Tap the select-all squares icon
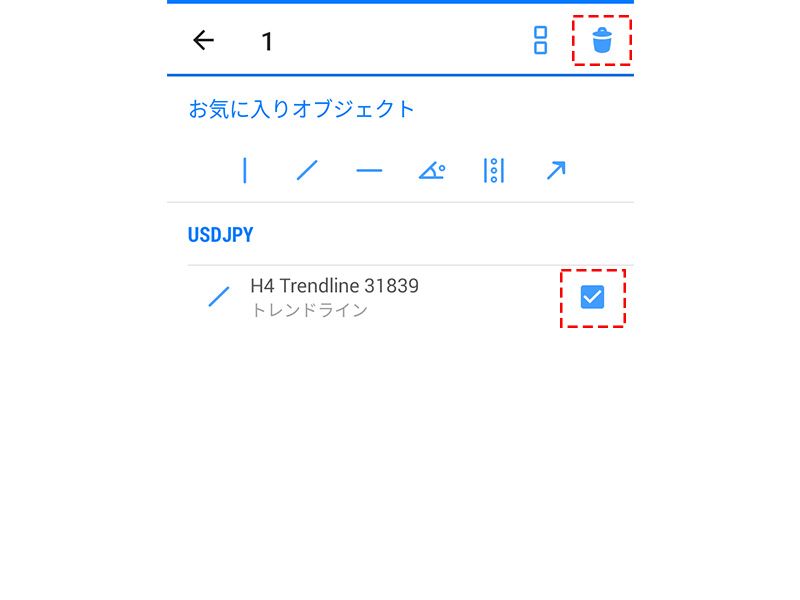Image resolution: width=800 pixels, height=600 pixels. point(540,41)
